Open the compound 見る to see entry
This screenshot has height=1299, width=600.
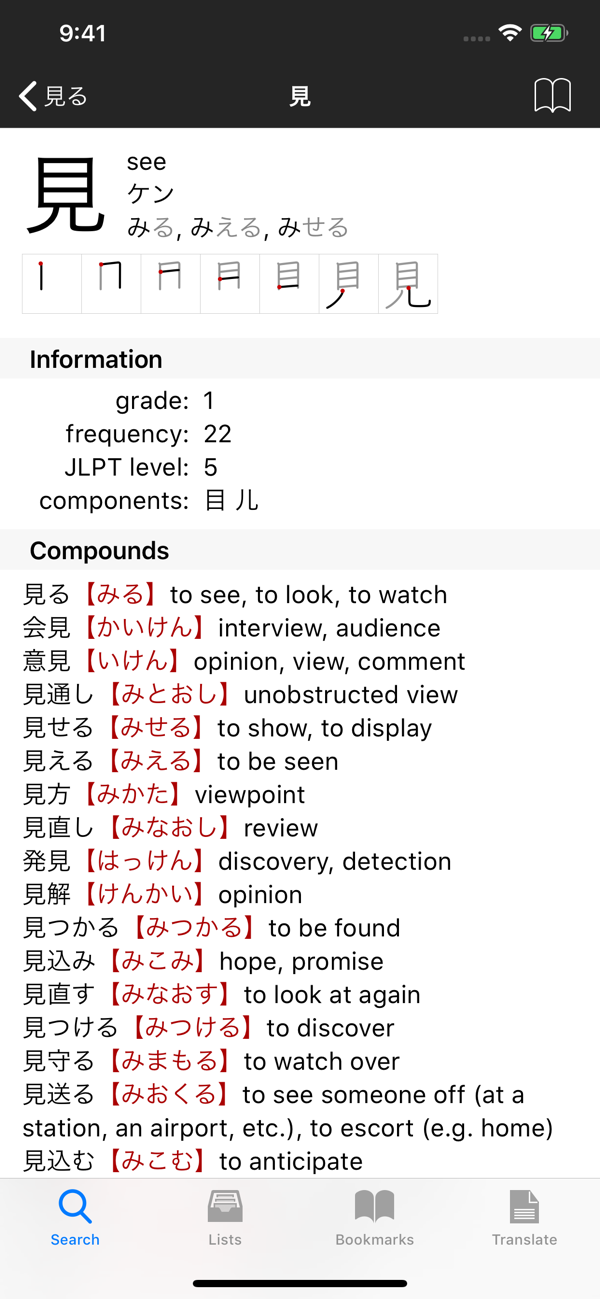pyautogui.click(x=235, y=595)
